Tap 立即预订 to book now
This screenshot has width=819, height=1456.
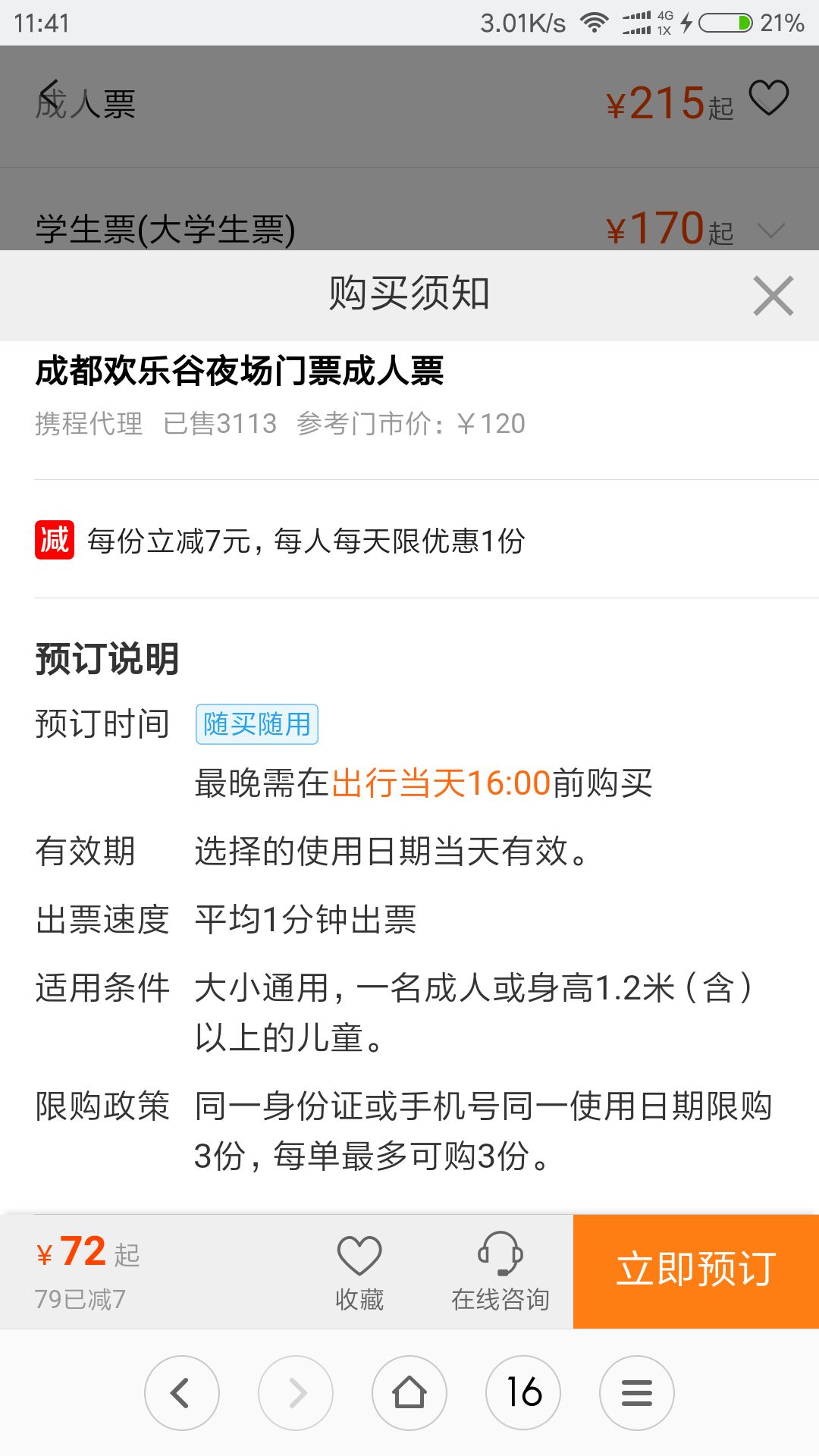(x=695, y=1271)
